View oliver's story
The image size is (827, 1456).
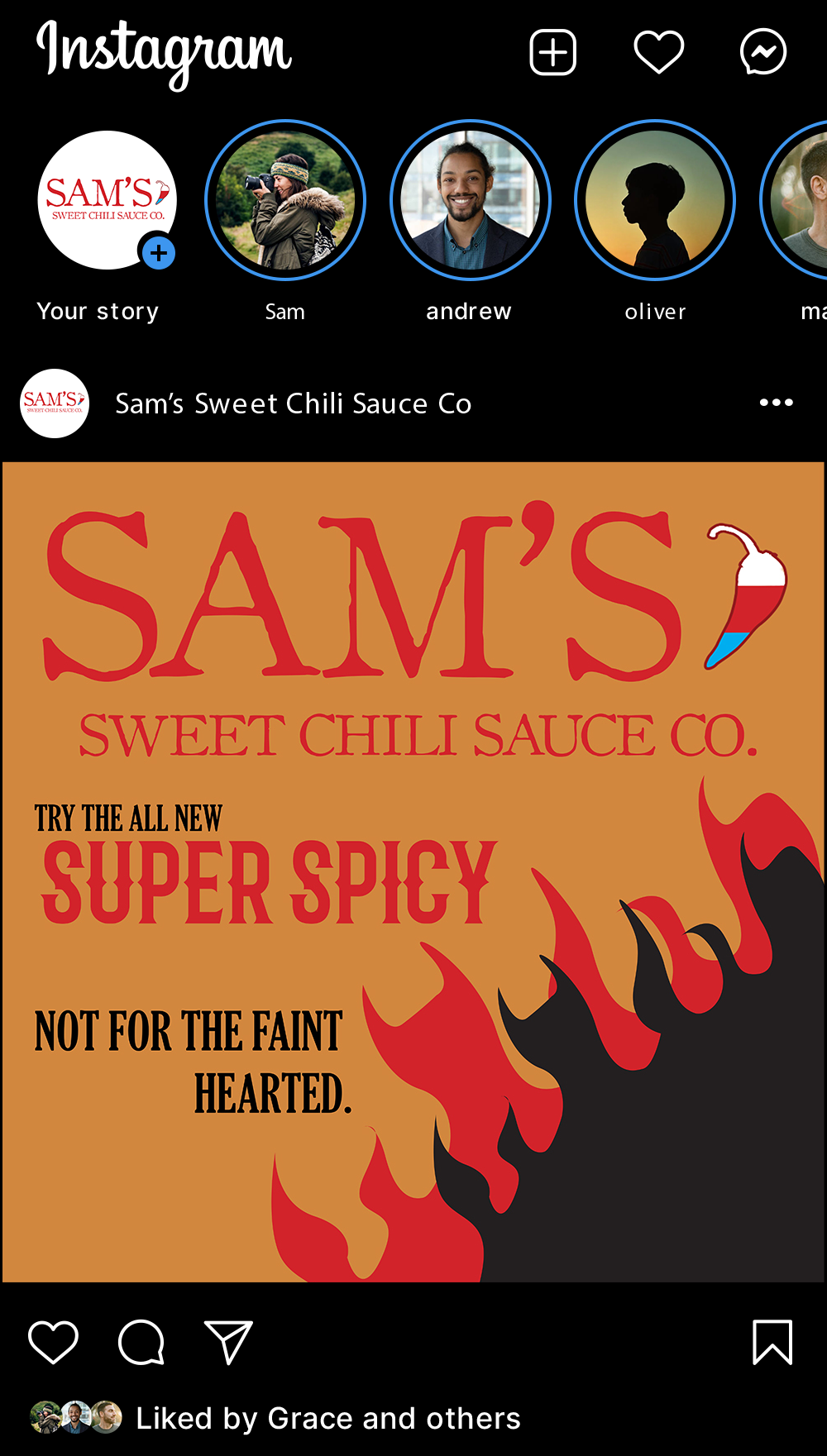pos(655,201)
